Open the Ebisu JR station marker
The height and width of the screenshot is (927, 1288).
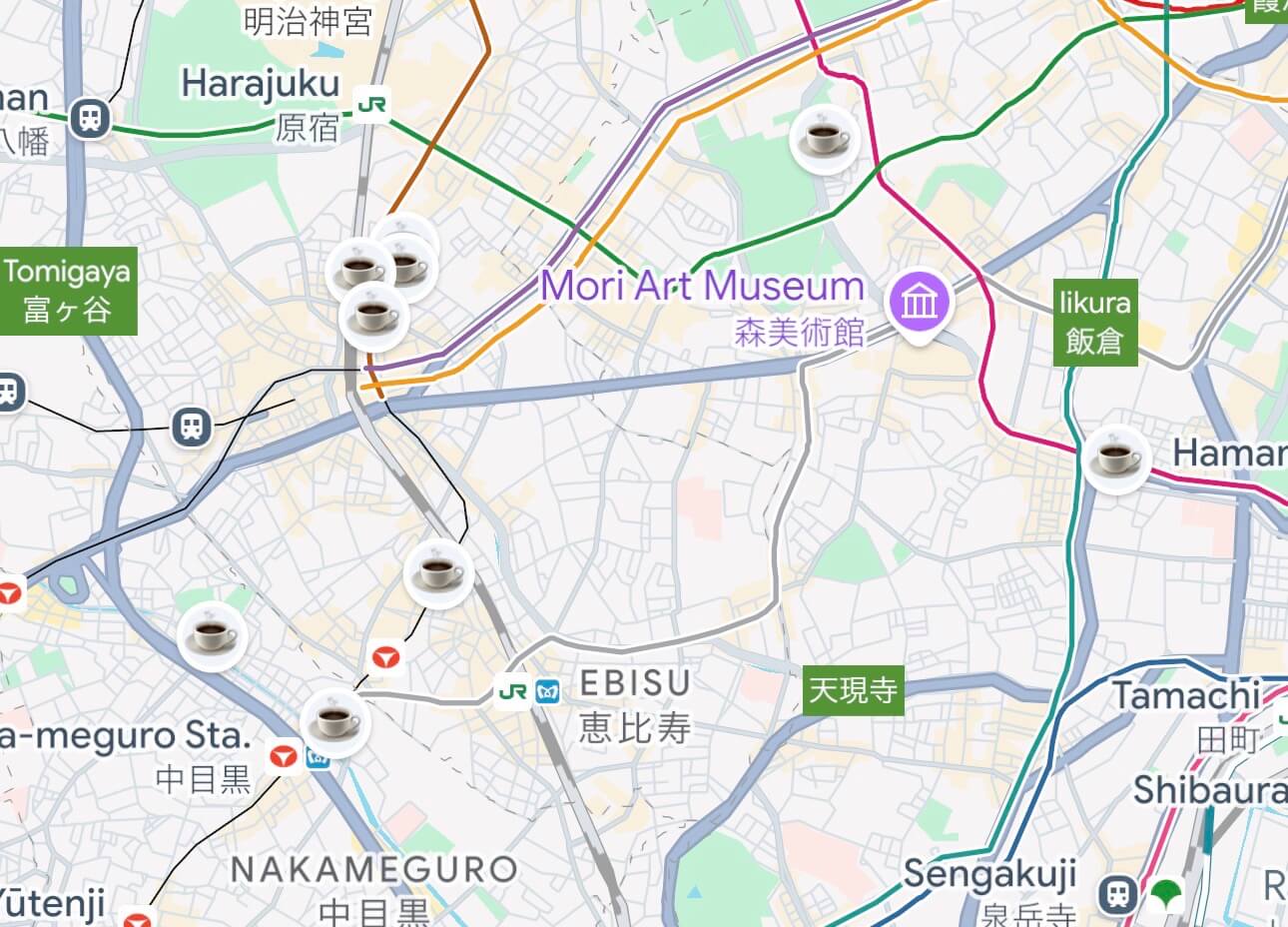click(x=514, y=691)
